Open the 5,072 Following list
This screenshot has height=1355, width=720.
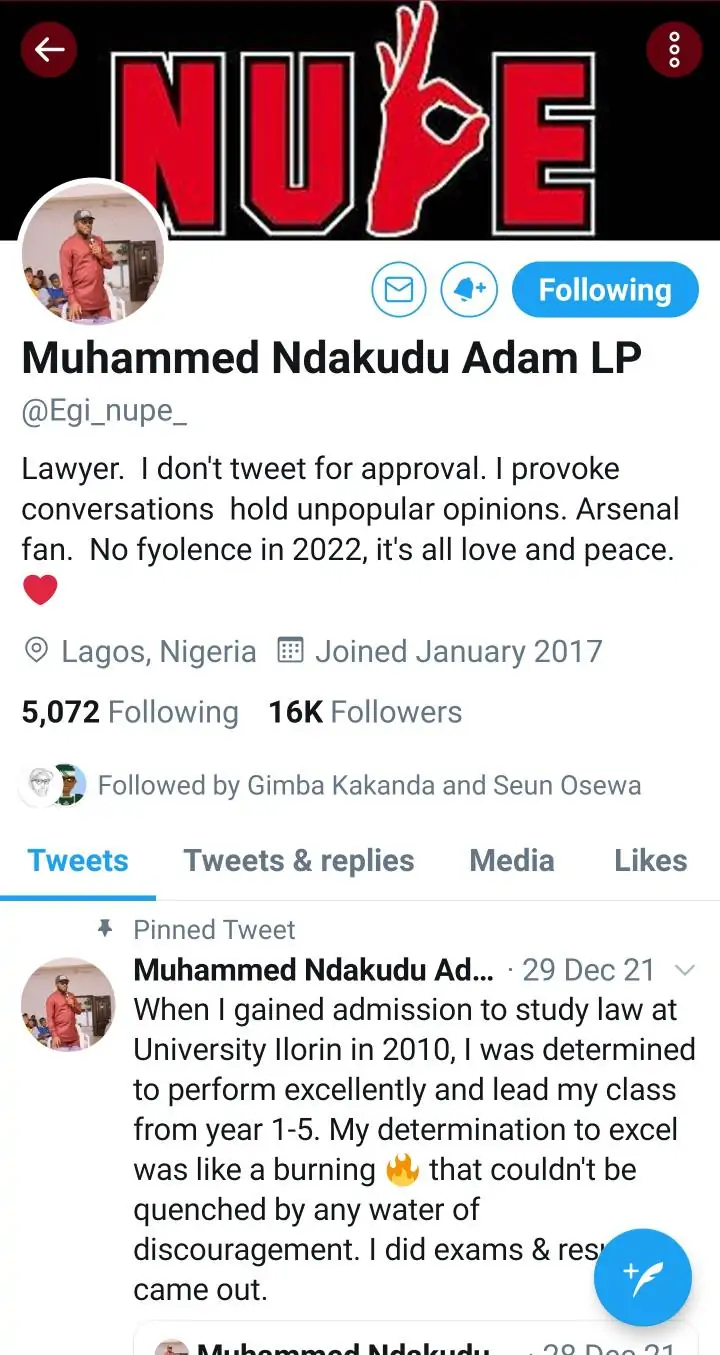pos(130,712)
